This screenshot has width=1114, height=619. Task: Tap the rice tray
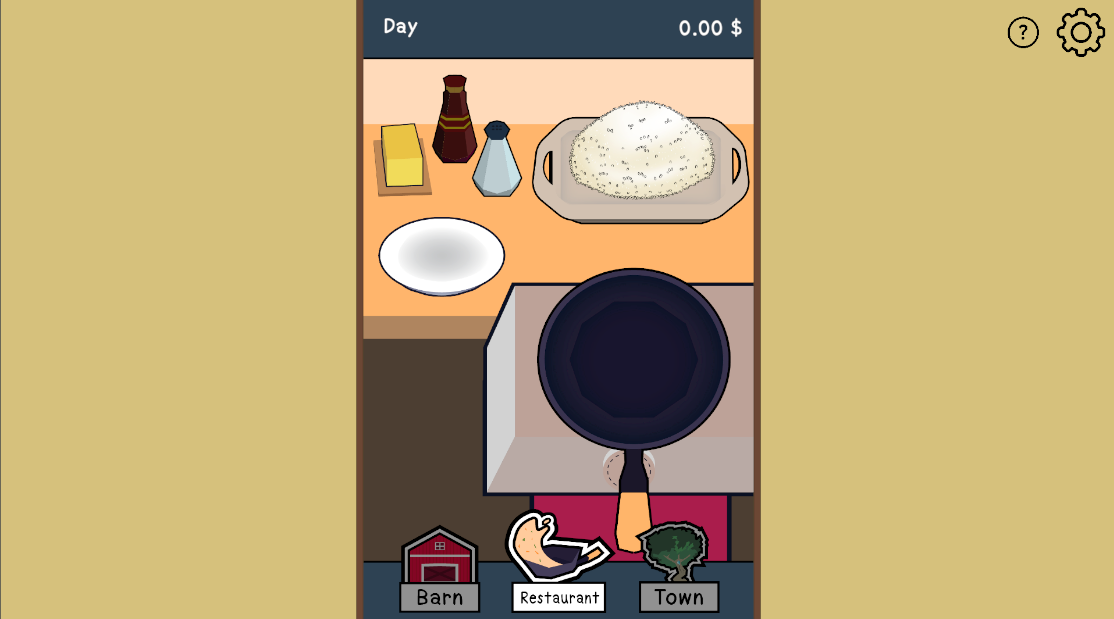coord(641,160)
